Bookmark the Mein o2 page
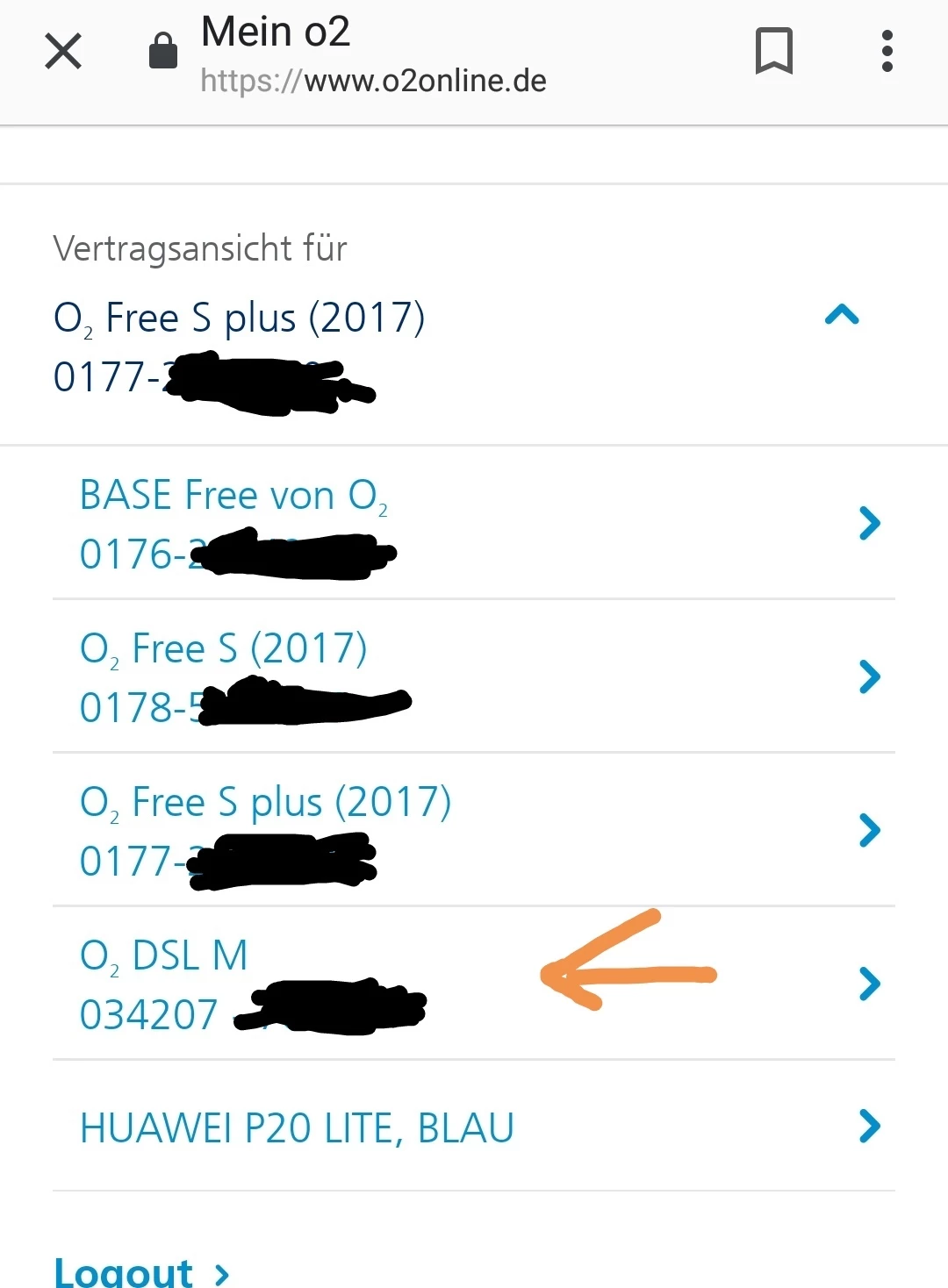This screenshot has width=948, height=1288. tap(773, 51)
